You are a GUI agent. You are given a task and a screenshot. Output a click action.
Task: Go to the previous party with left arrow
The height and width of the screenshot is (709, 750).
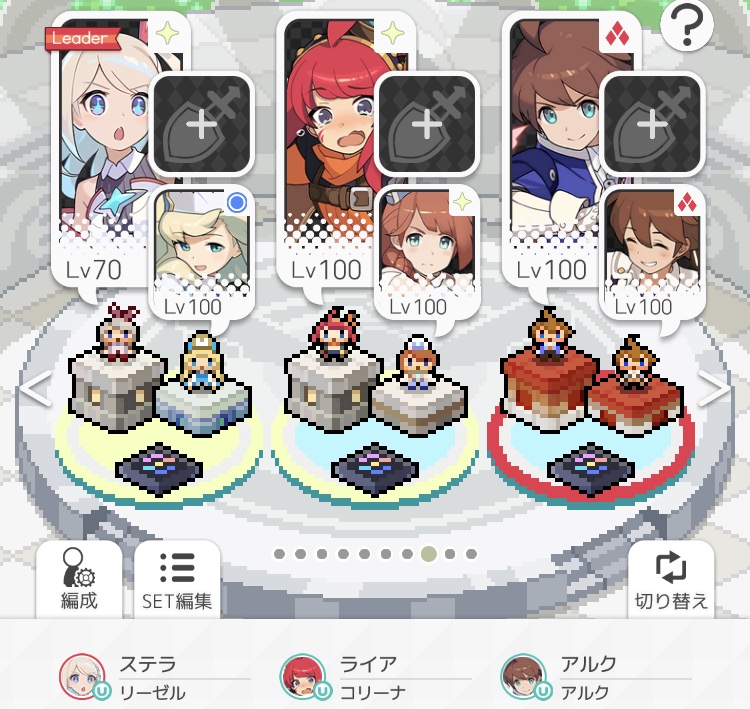[35, 389]
